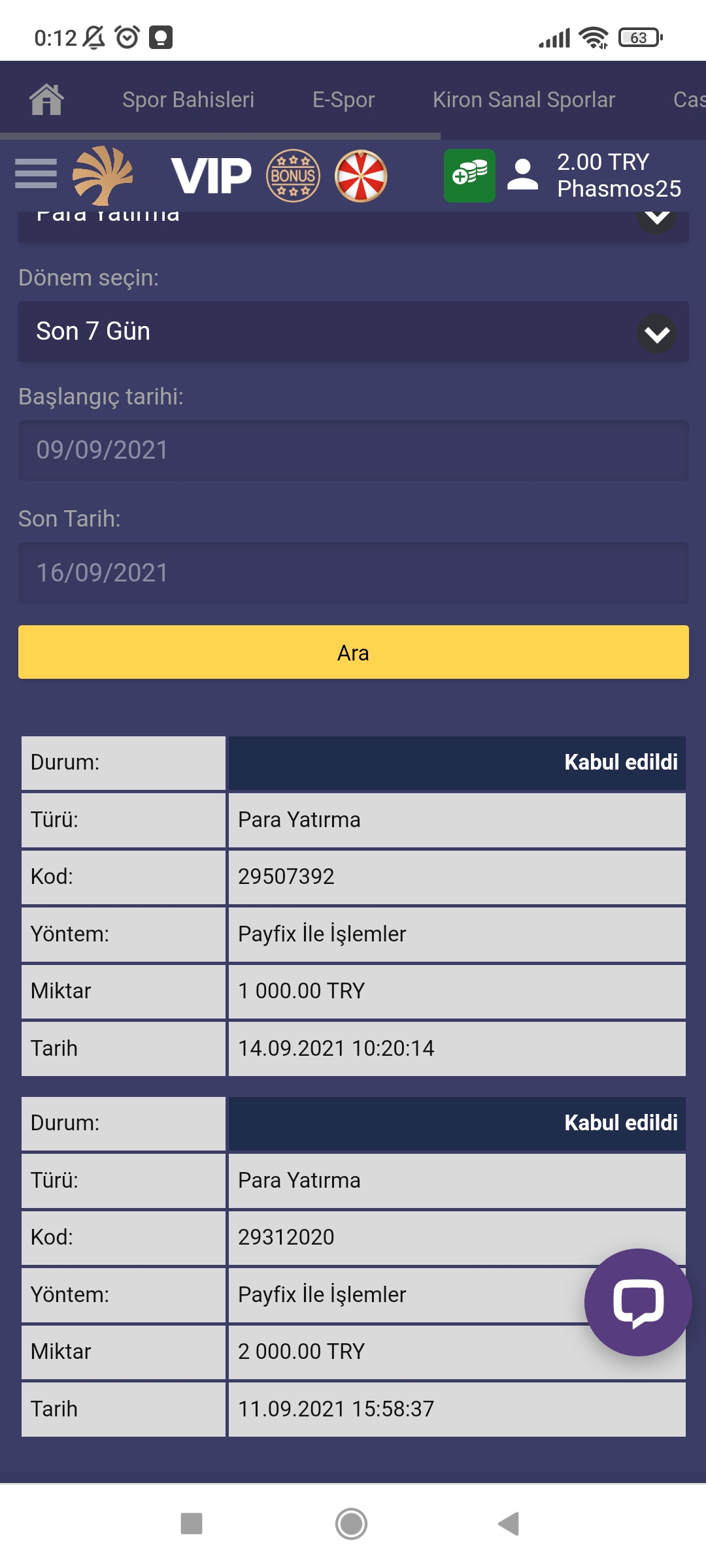
Task: Tap the end date field 16/09/2021
Action: point(353,572)
